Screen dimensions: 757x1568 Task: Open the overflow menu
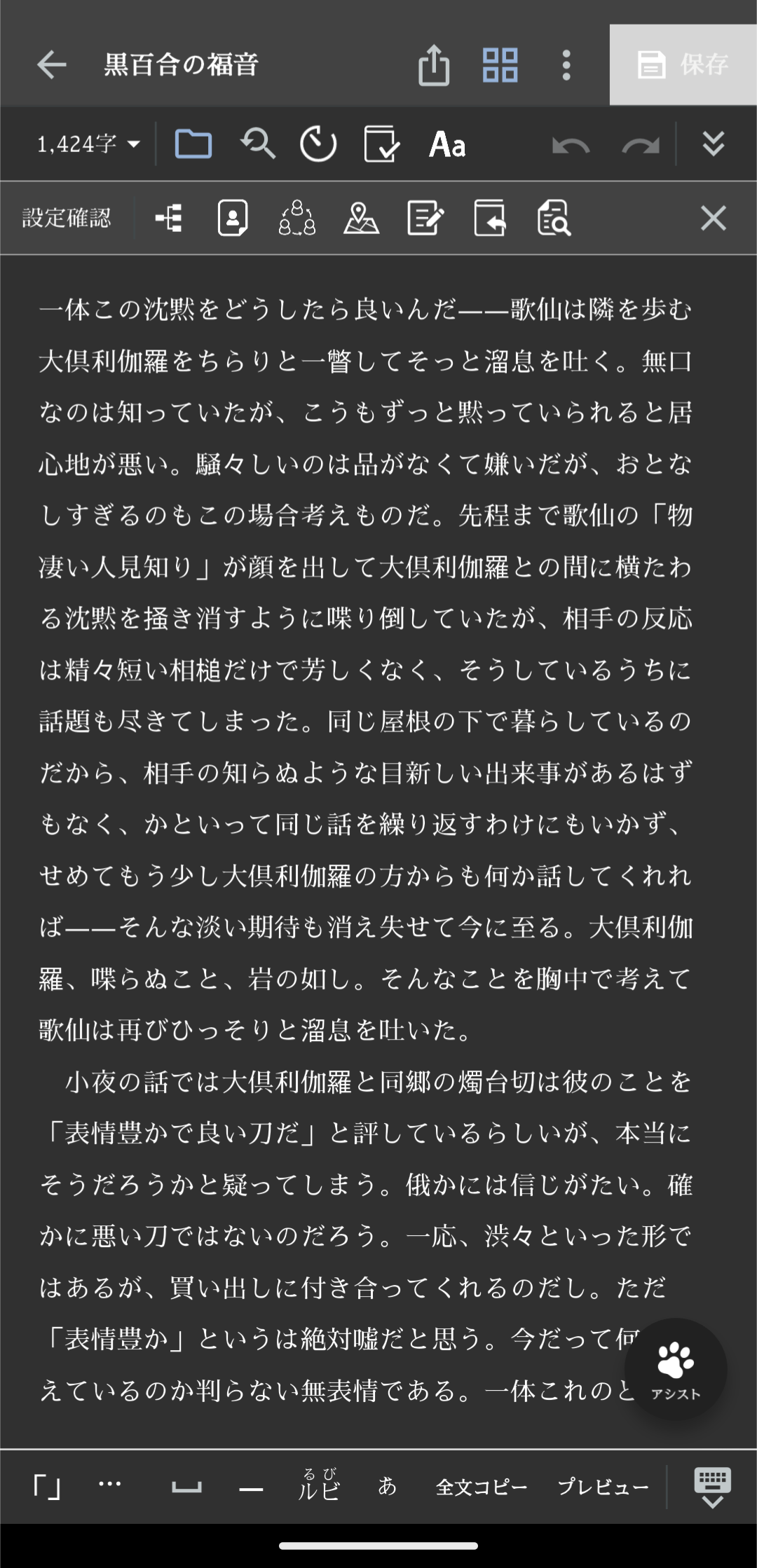(x=566, y=65)
